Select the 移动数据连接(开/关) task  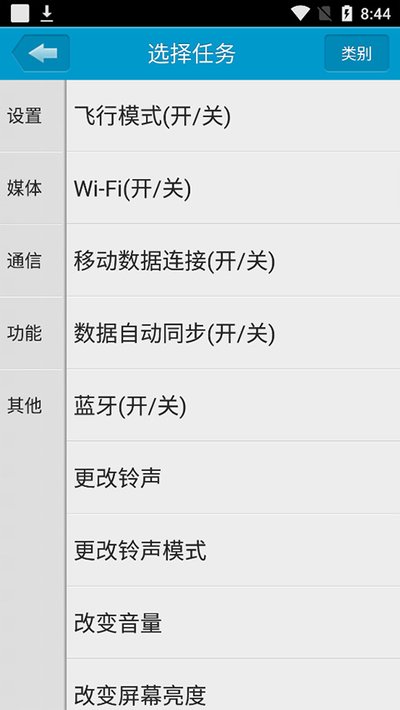click(x=233, y=260)
